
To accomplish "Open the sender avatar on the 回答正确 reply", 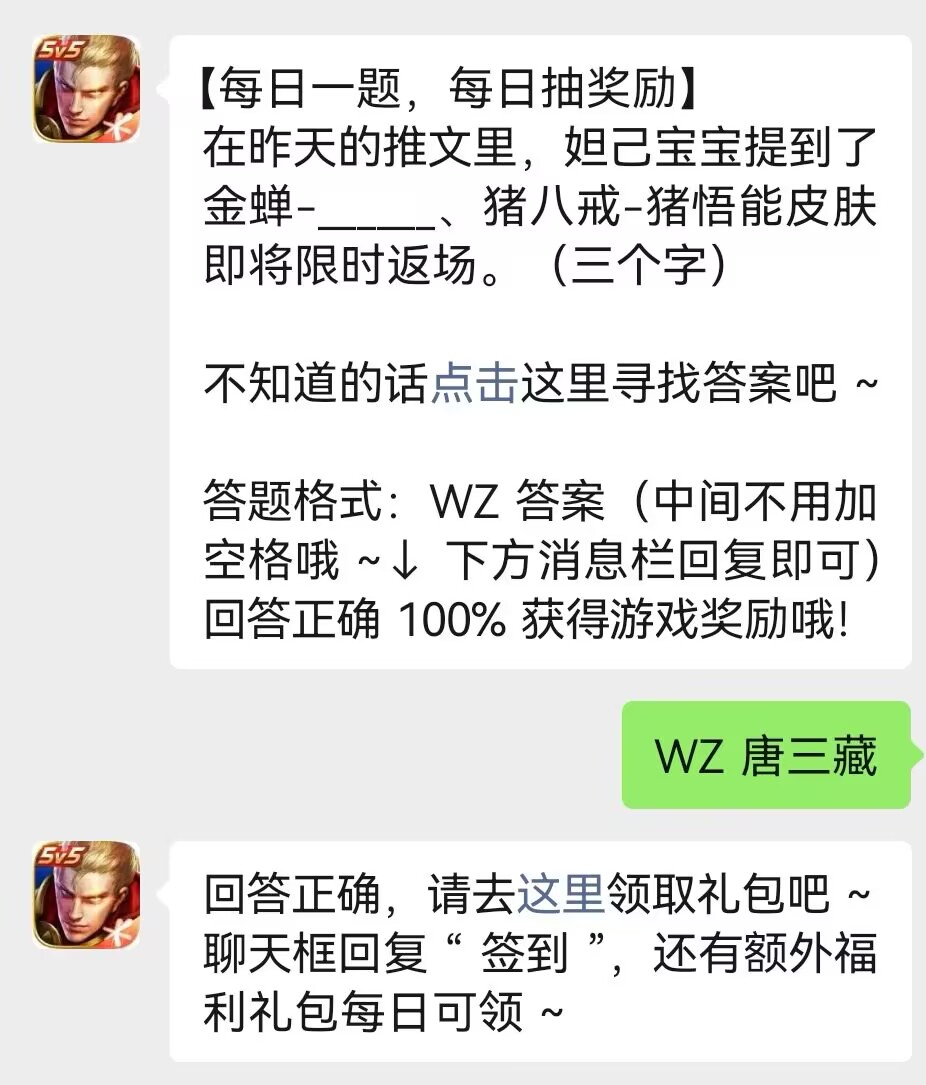I will click(86, 895).
